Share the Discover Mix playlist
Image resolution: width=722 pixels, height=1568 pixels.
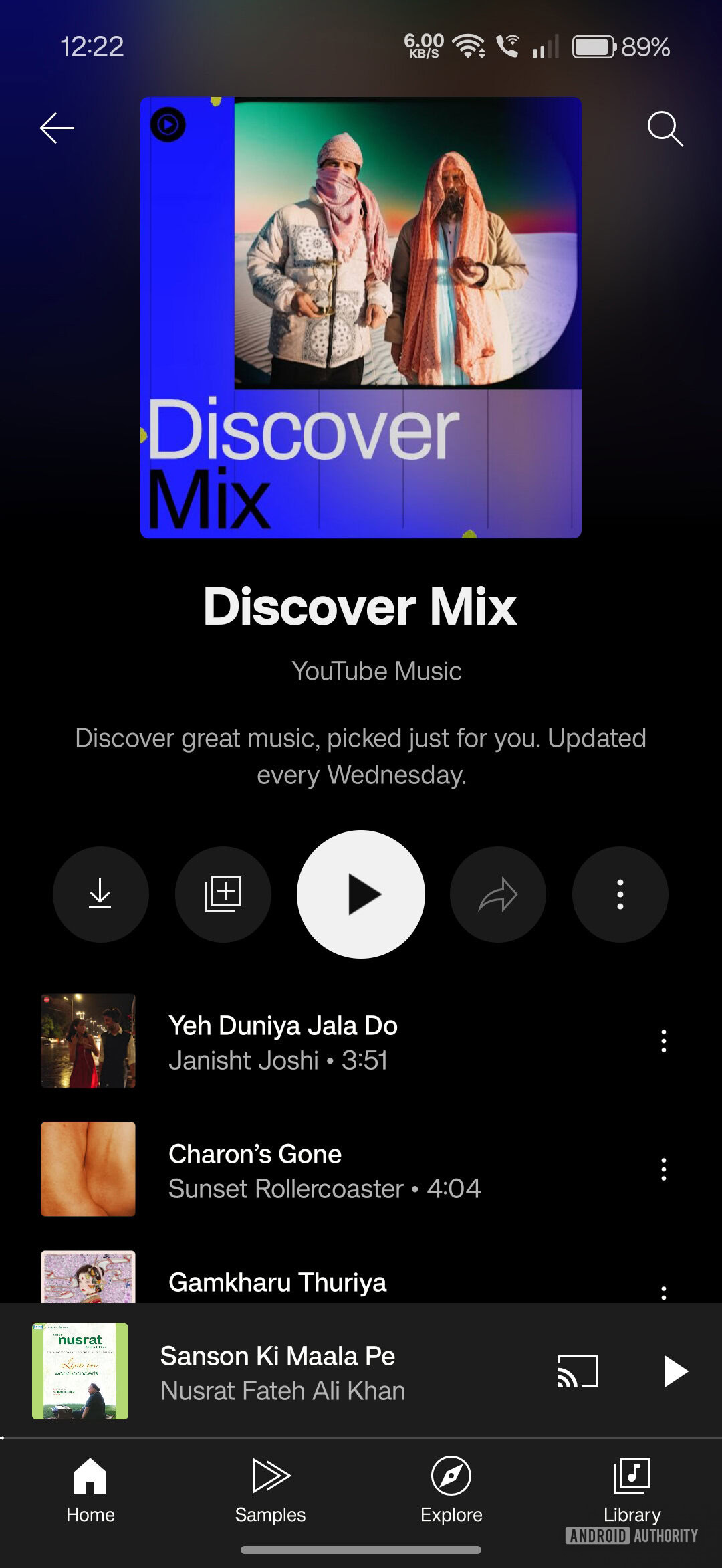pyautogui.click(x=498, y=894)
